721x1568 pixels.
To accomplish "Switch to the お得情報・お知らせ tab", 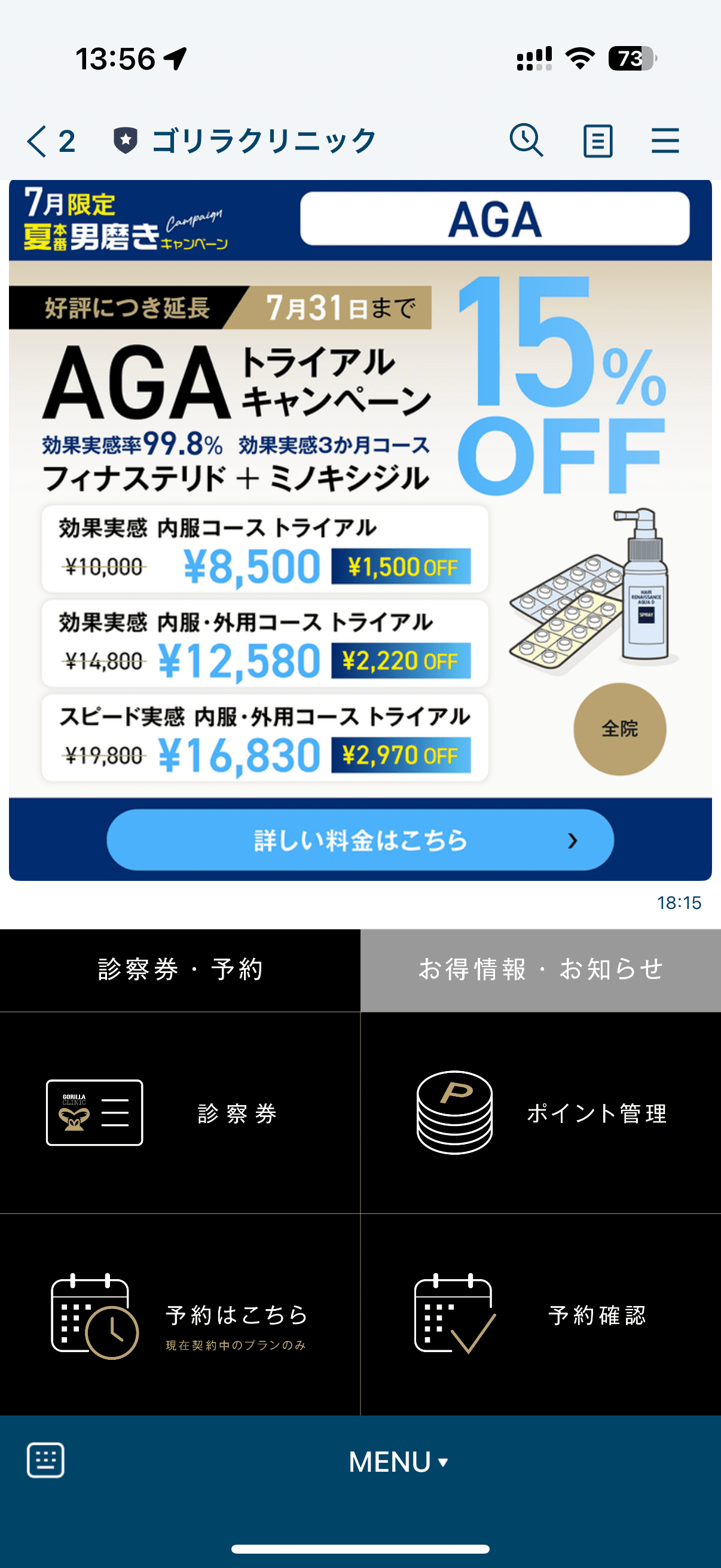I will (540, 969).
